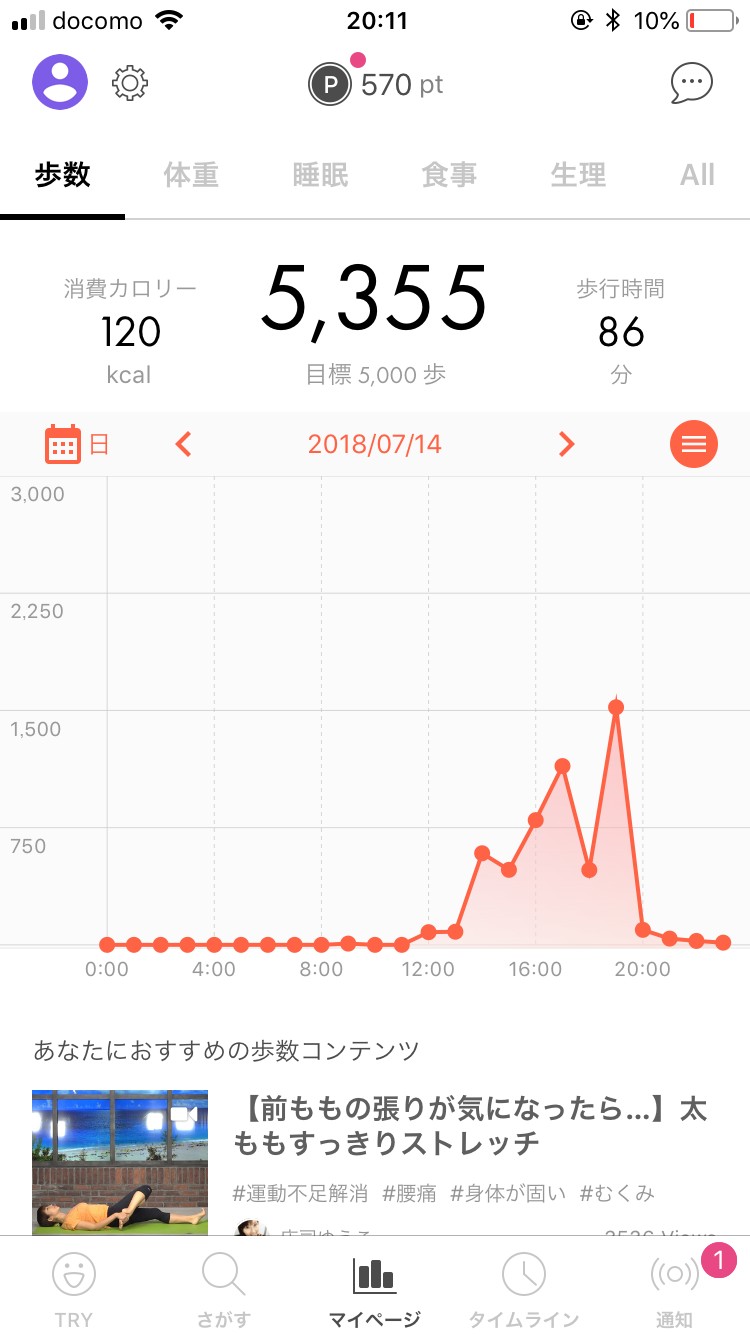Change the calendar view from 日
Image resolution: width=750 pixels, height=1334 pixels.
[76, 444]
